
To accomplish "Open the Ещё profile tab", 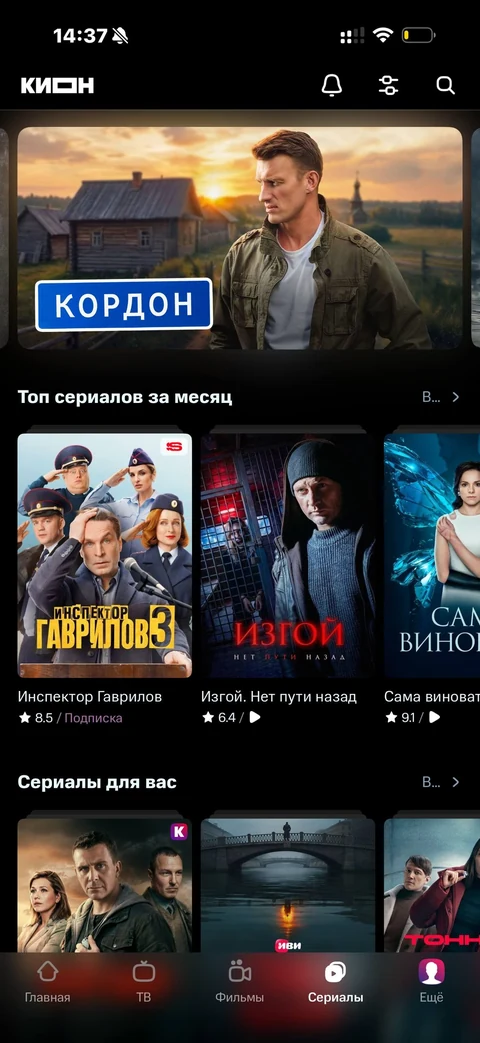I will tap(431, 982).
